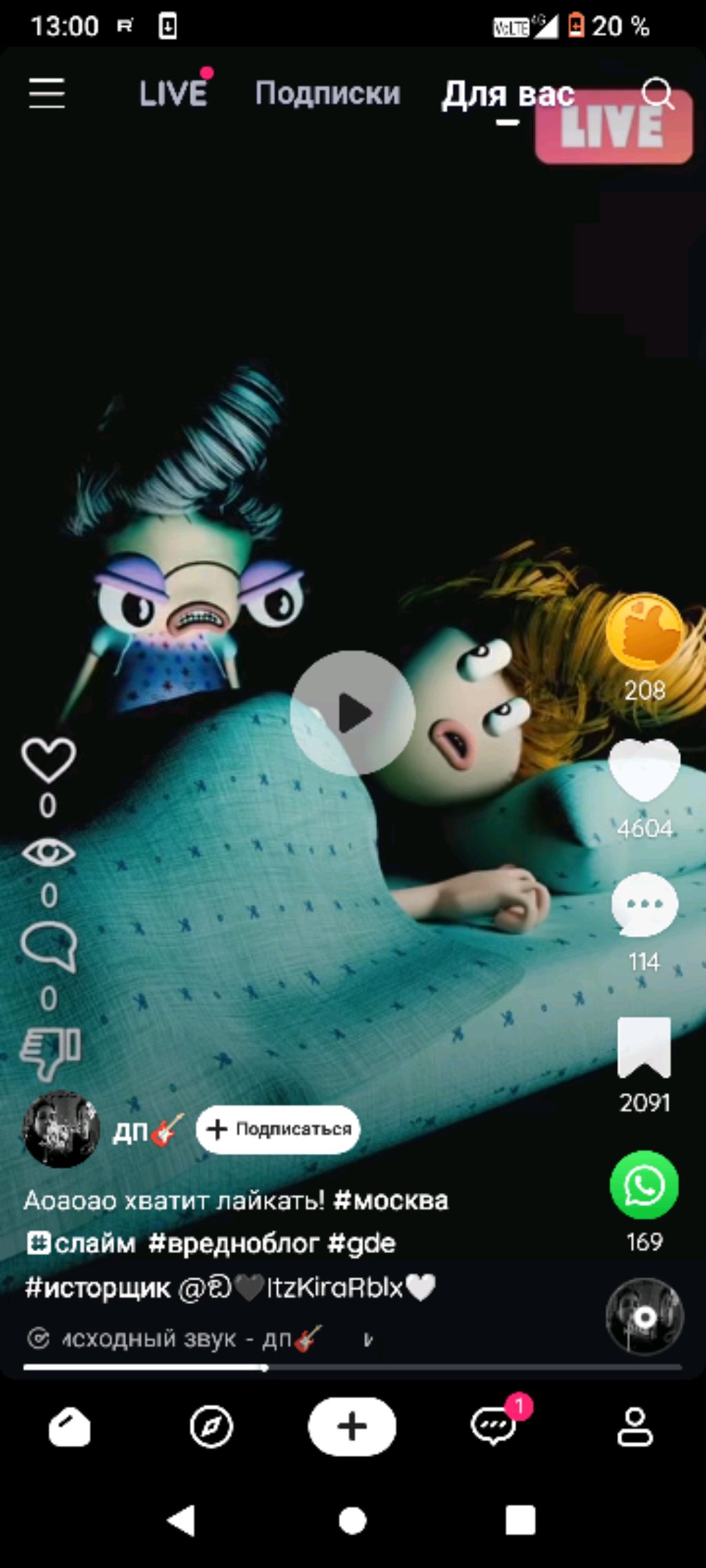Subscribe with the Подписаться button
The height and width of the screenshot is (1568, 706).
[x=278, y=1129]
